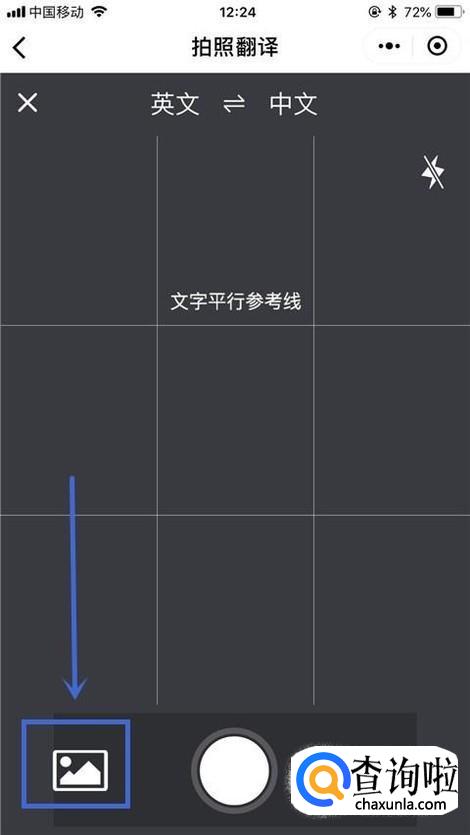Select 中文 as target language

(293, 104)
